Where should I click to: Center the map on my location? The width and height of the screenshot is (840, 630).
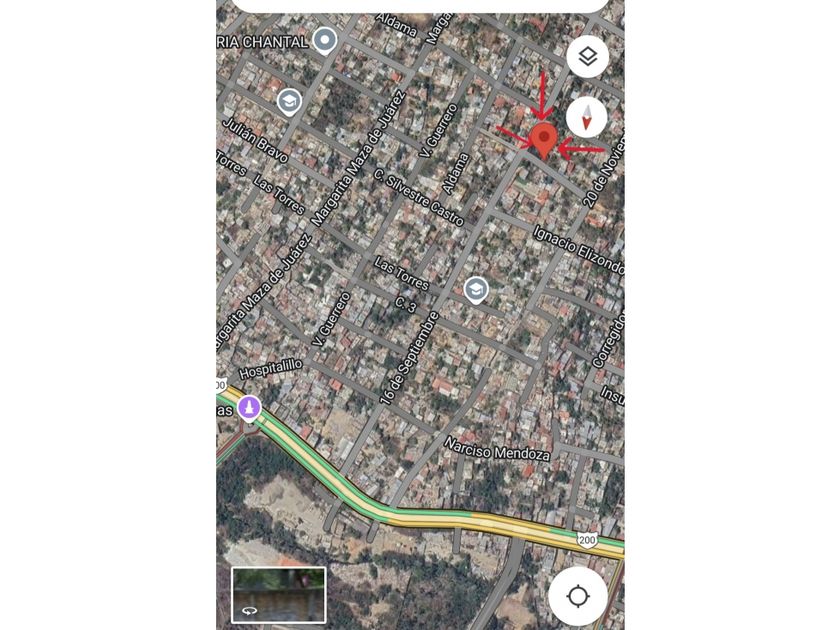(578, 596)
